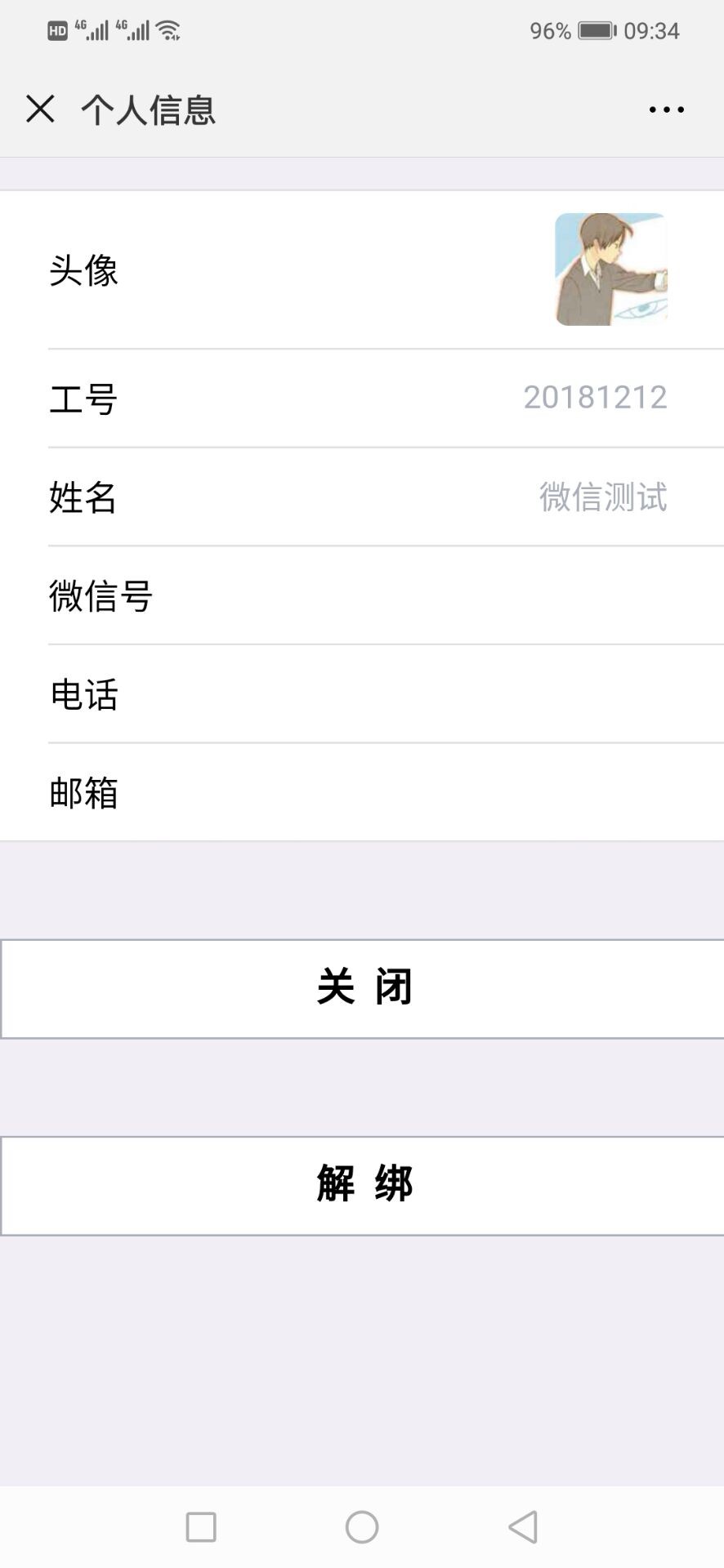
Task: Open the three-dot overflow menu
Action: coord(666,109)
